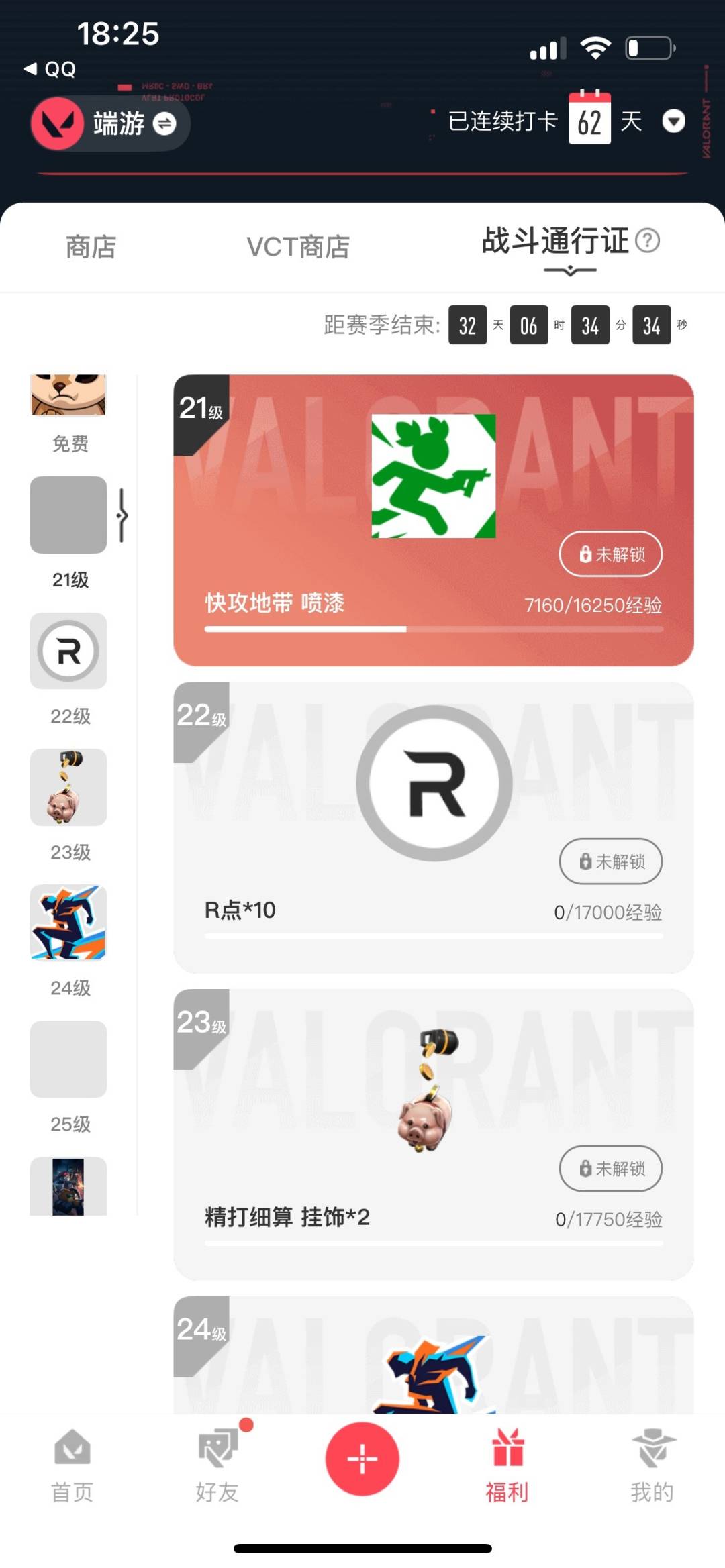Click the lock toggle on level 21 未解锁 badge
The width and height of the screenshot is (725, 1568).
click(x=610, y=555)
